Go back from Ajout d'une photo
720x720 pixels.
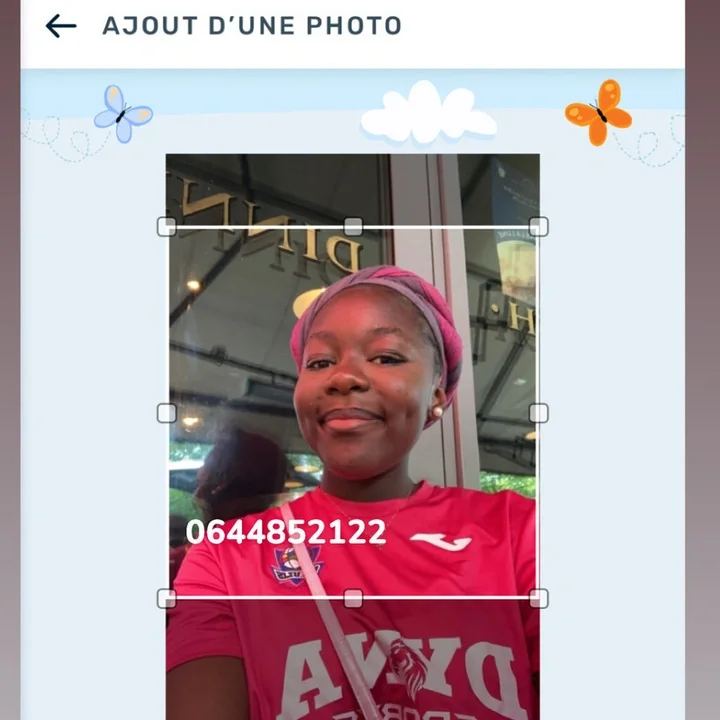point(61,26)
